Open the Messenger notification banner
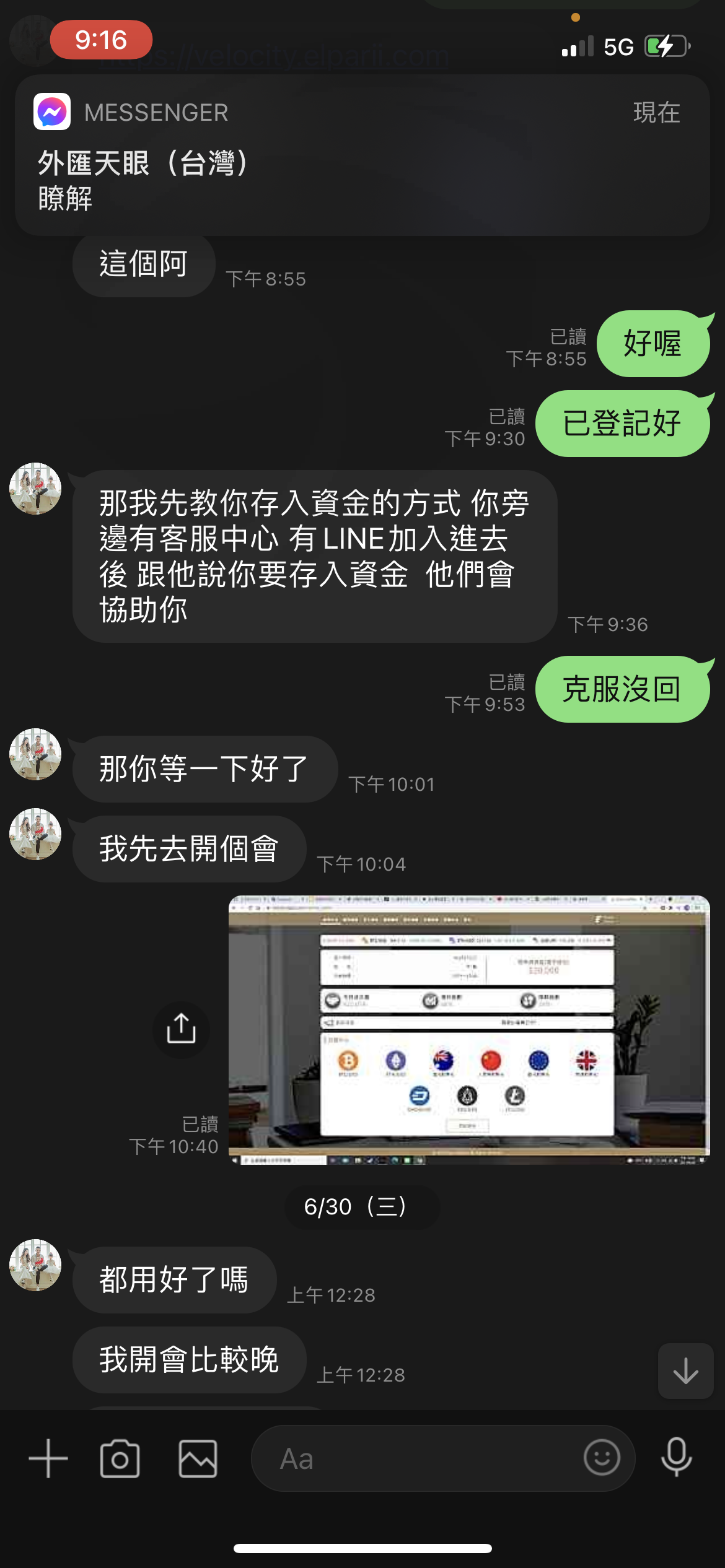The width and height of the screenshot is (725, 1568). 362,155
